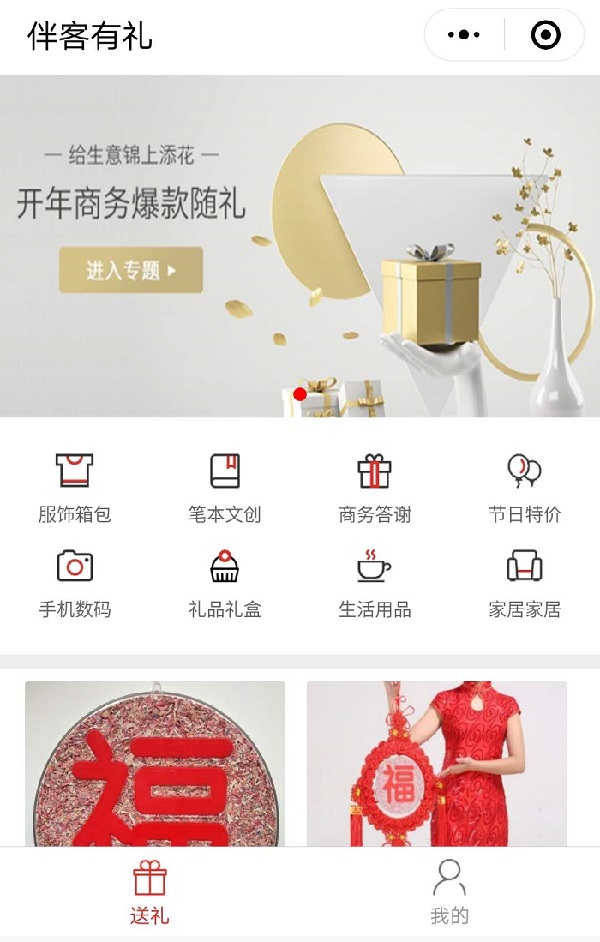
Task: Switch to the 送礼 tab
Action: 150,893
